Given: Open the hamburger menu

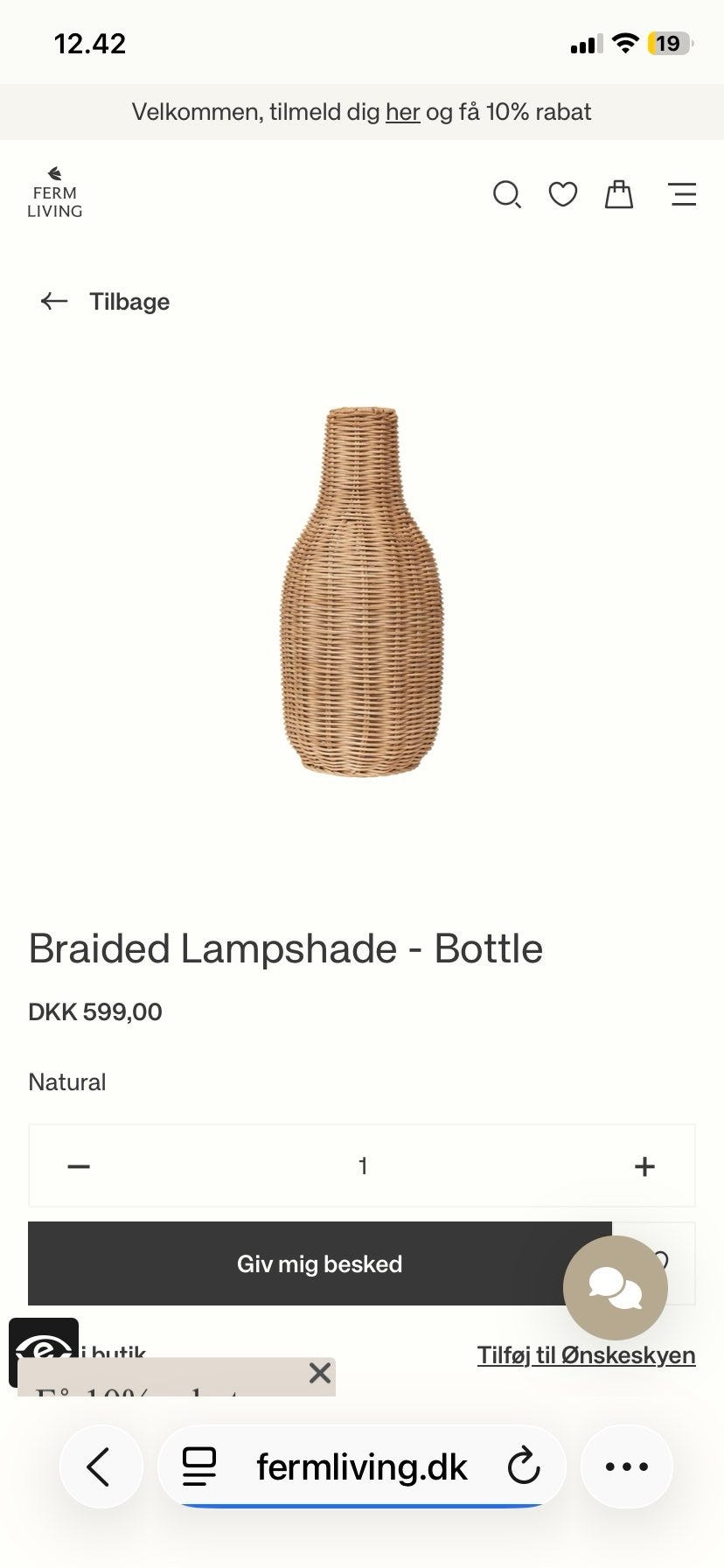Looking at the screenshot, I should [683, 194].
